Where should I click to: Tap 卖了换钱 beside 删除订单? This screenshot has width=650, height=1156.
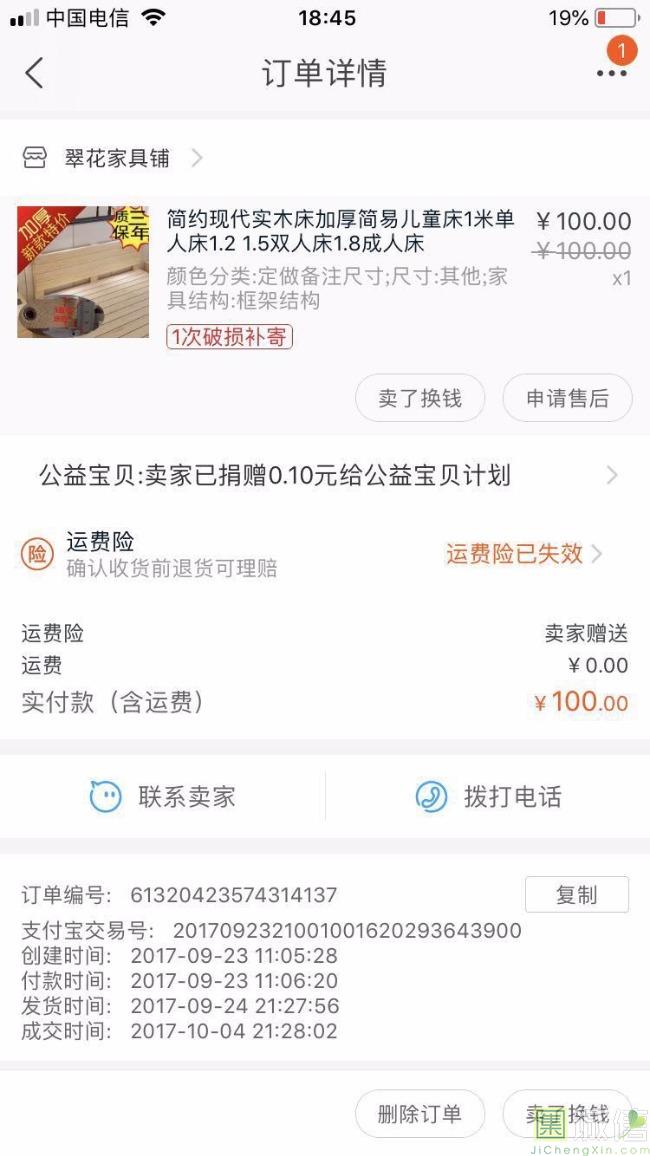point(567,1114)
